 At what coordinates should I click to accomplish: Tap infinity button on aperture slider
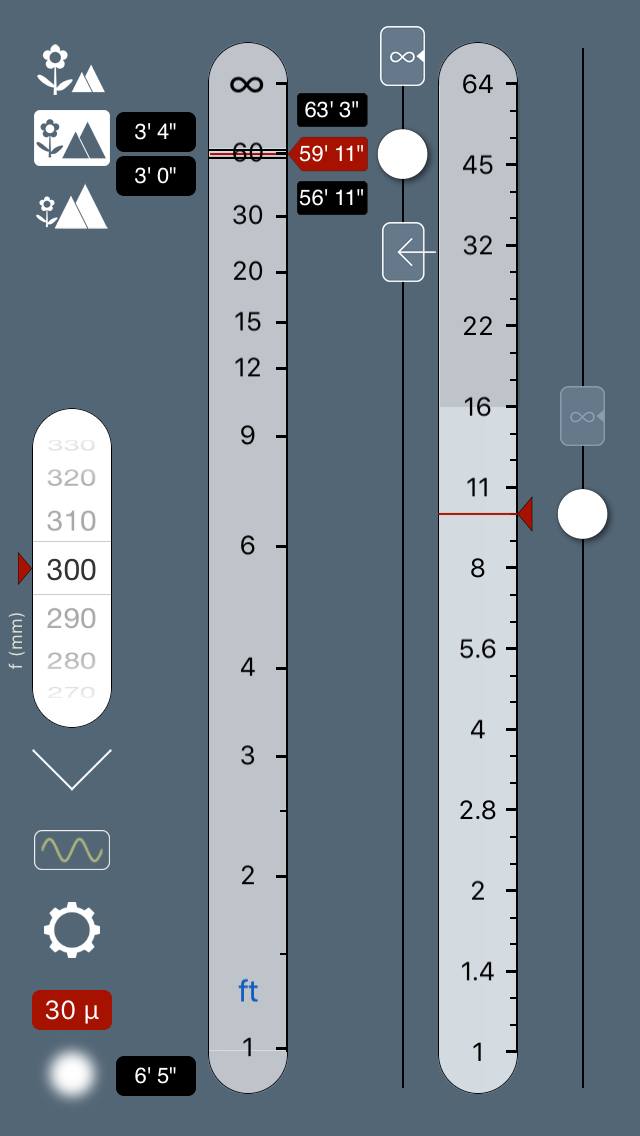tap(582, 415)
